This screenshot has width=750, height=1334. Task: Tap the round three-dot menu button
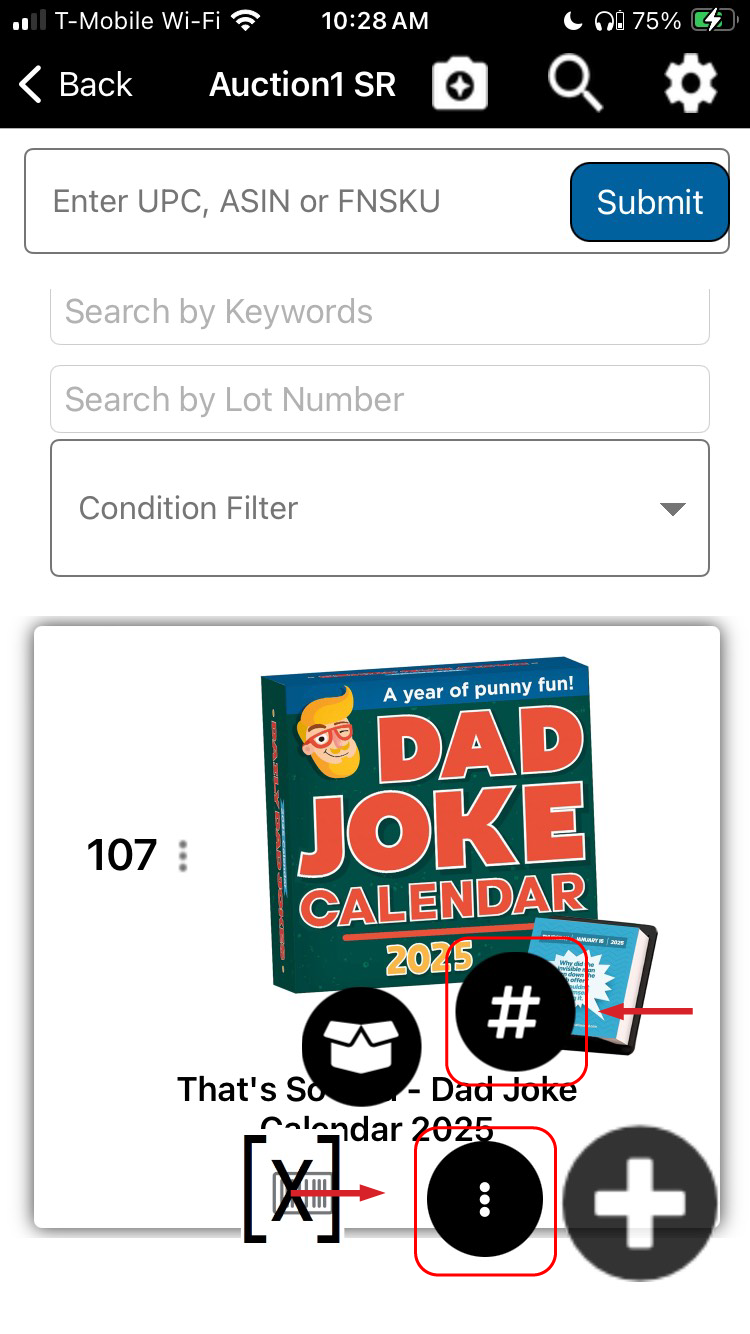click(485, 1198)
